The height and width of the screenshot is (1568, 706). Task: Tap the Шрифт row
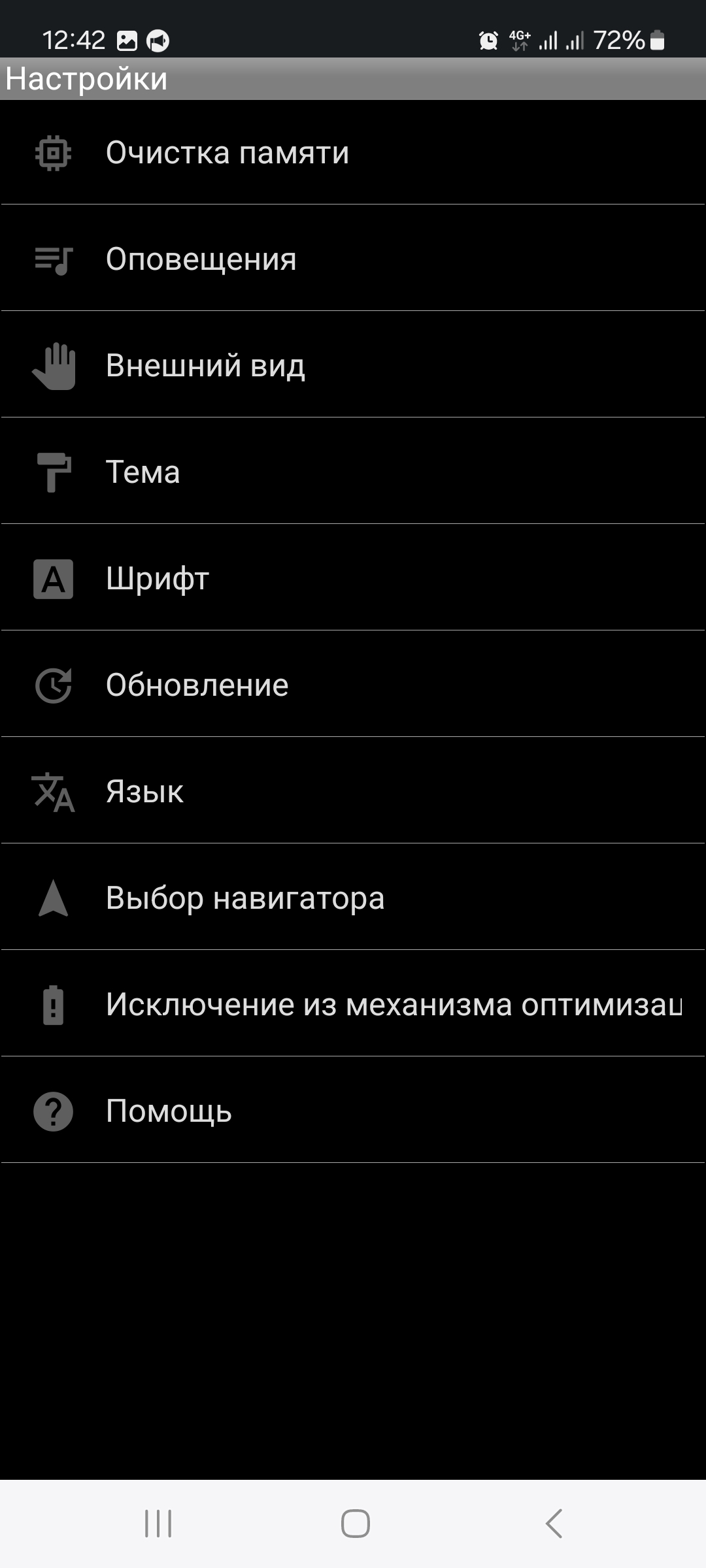point(158,579)
